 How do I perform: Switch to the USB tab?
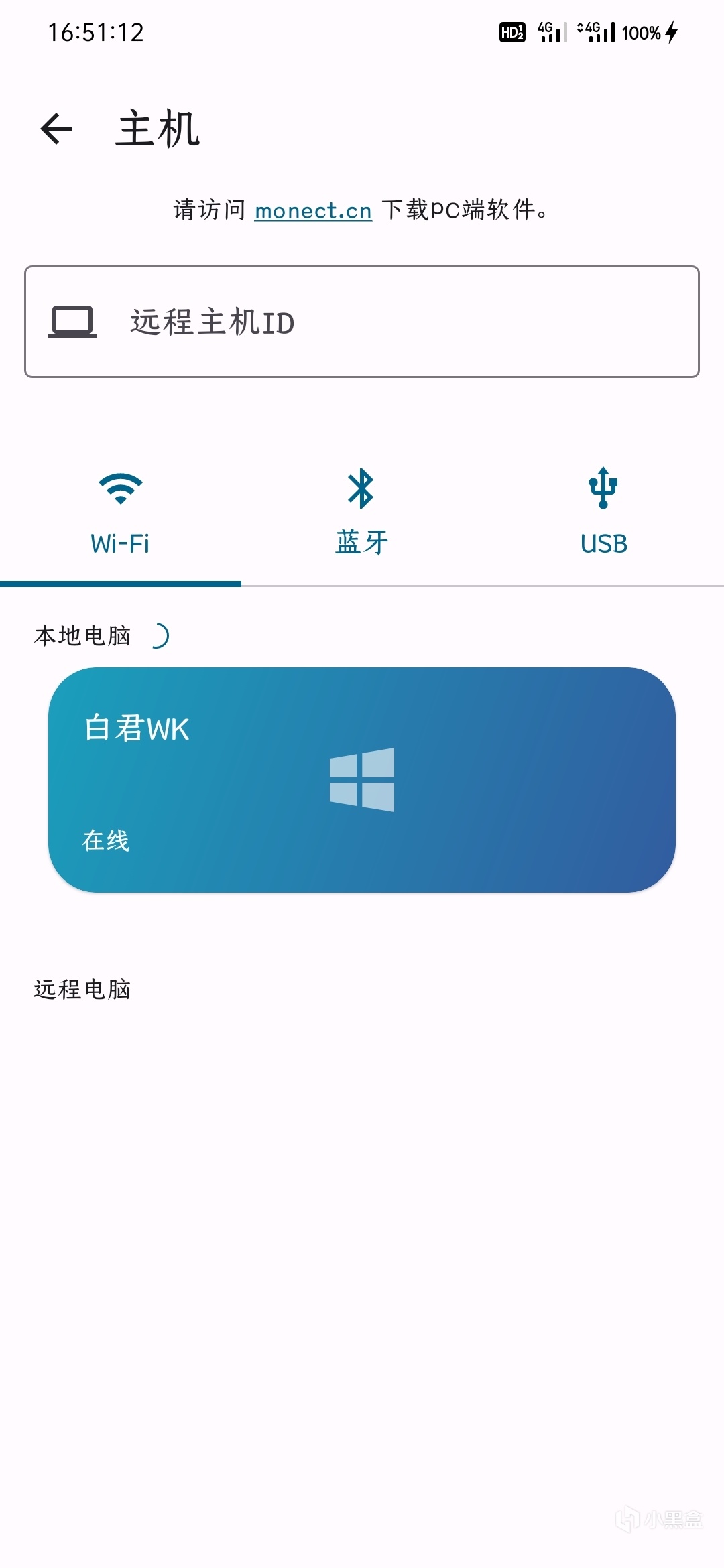point(603,513)
